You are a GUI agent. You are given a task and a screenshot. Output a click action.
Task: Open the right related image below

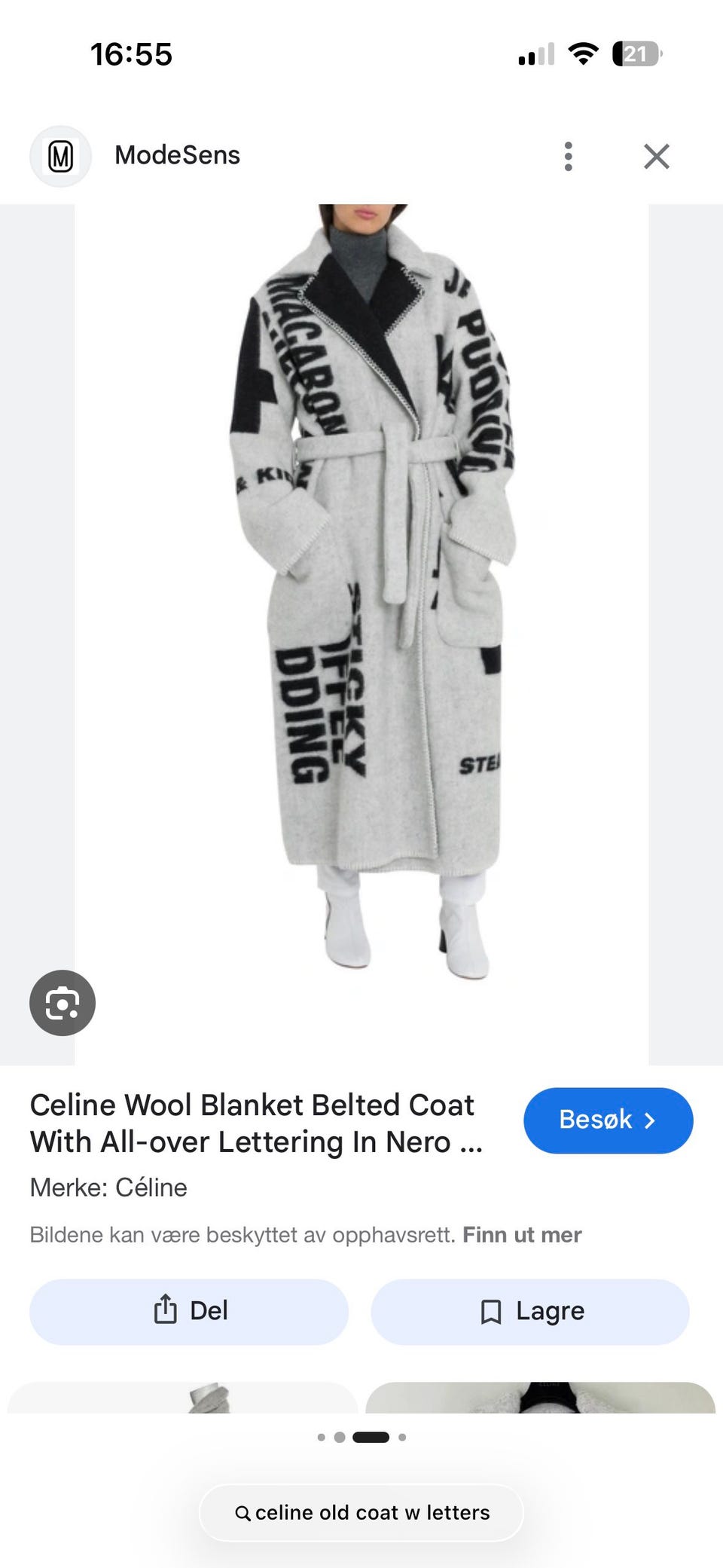[x=541, y=1398]
